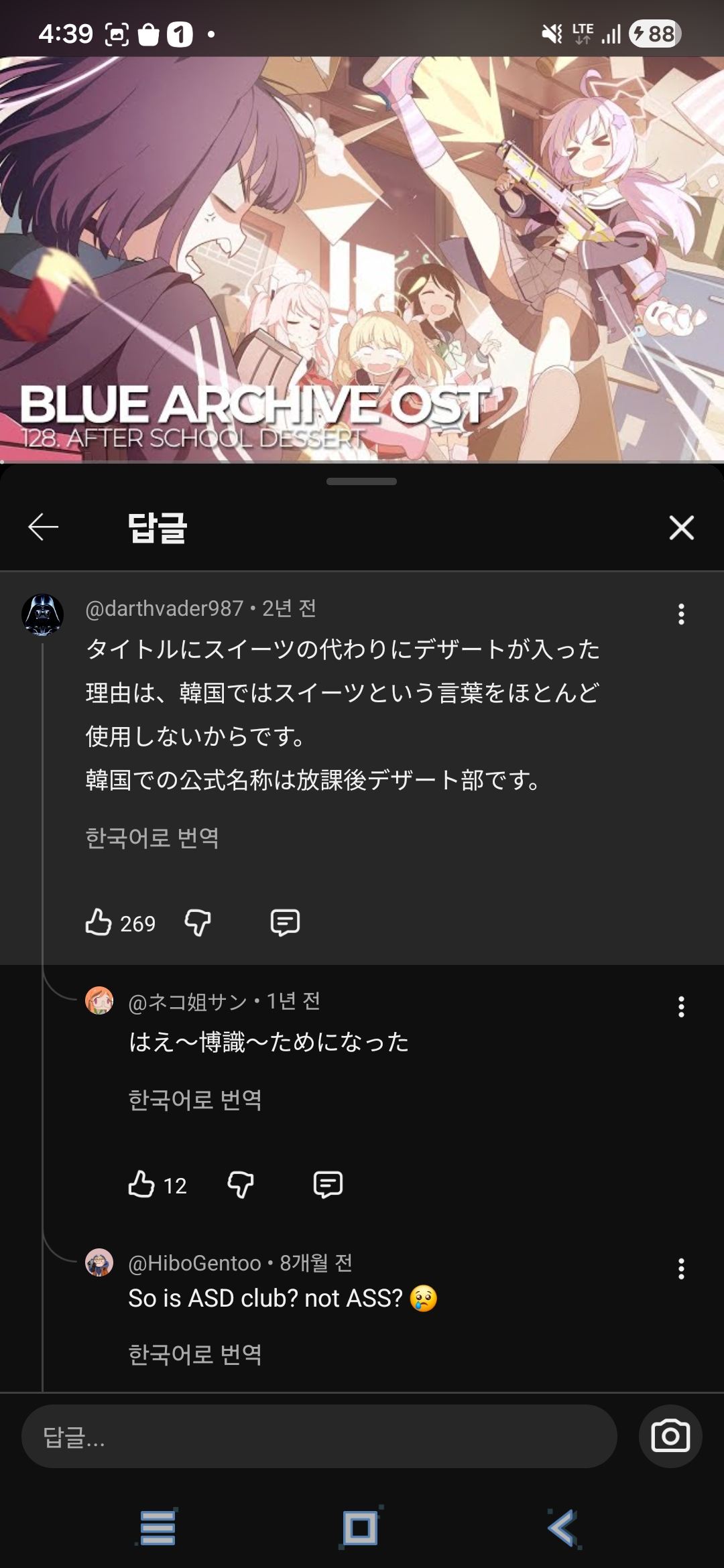The width and height of the screenshot is (724, 1568).
Task: Translate HiboGentoo's reply to Korean
Action: [x=195, y=1354]
